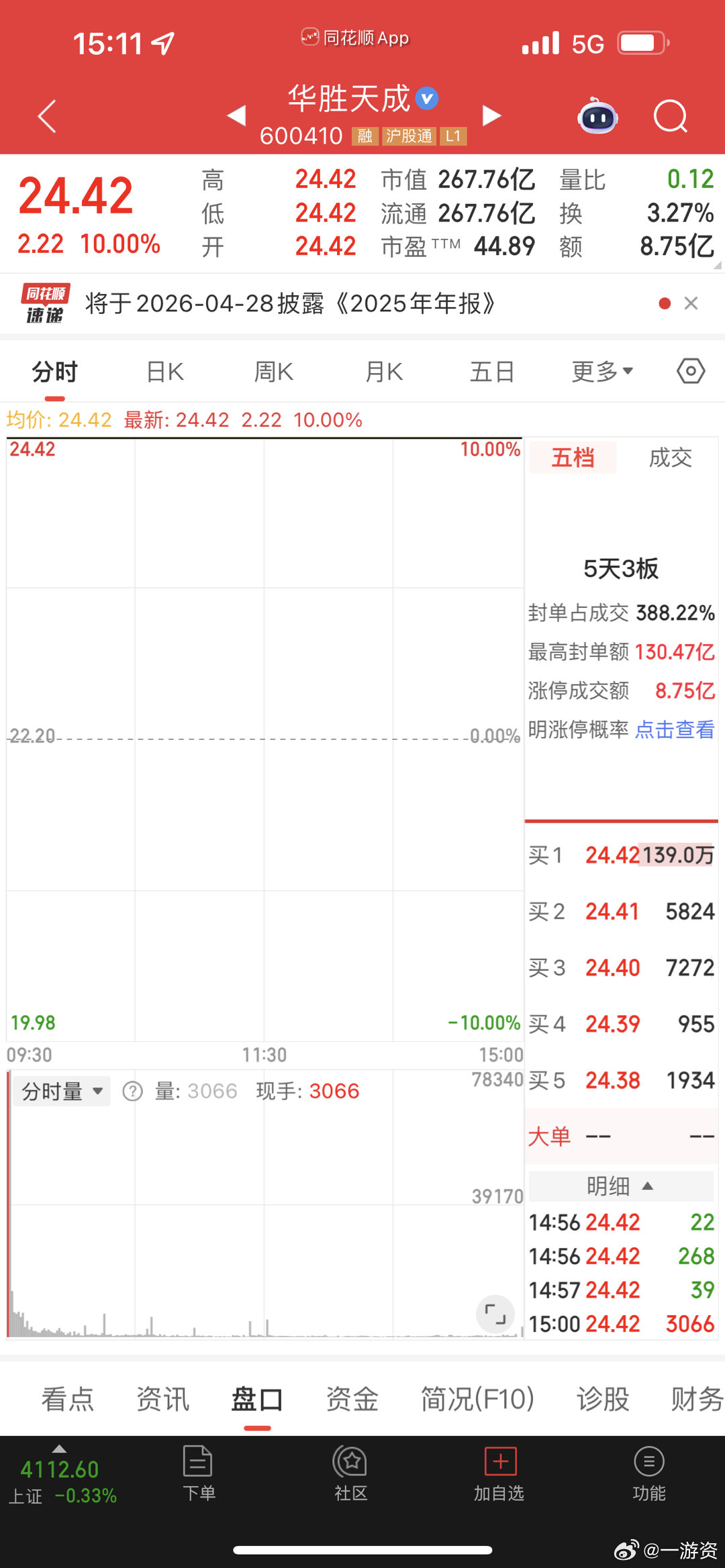This screenshot has width=725, height=1568.
Task: Open the AI assistant robot icon
Action: pyautogui.click(x=596, y=117)
